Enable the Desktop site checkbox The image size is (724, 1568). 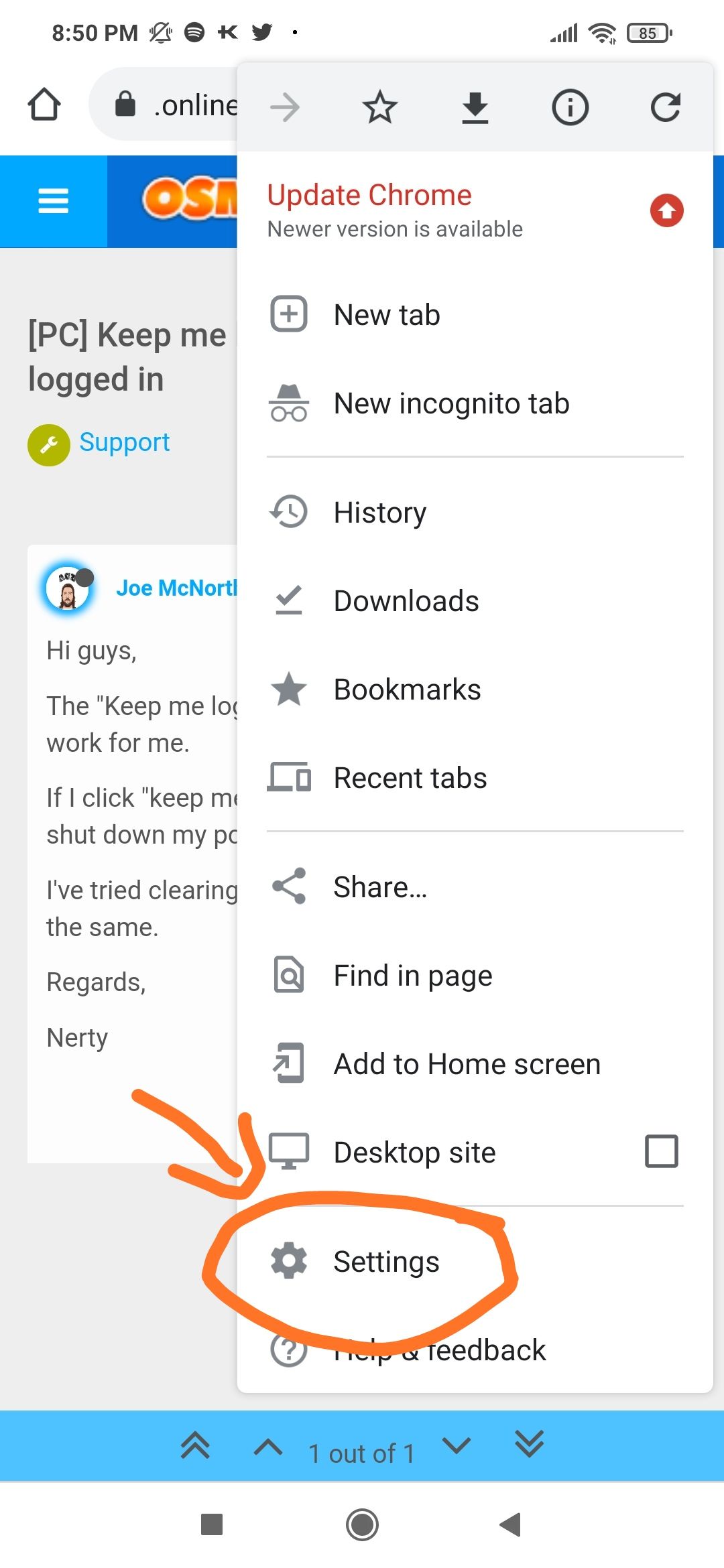point(661,1152)
